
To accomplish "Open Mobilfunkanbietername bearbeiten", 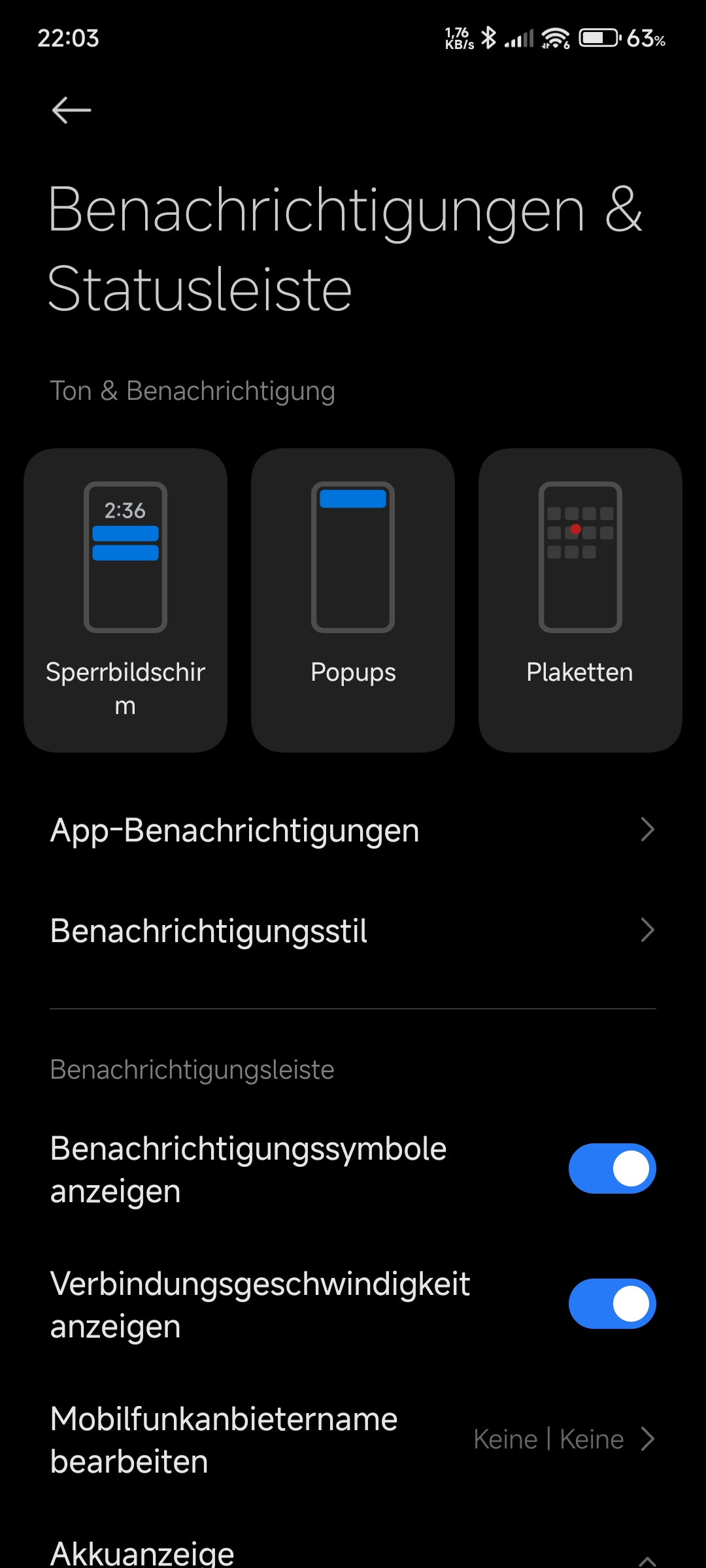I will pyautogui.click(x=353, y=1439).
